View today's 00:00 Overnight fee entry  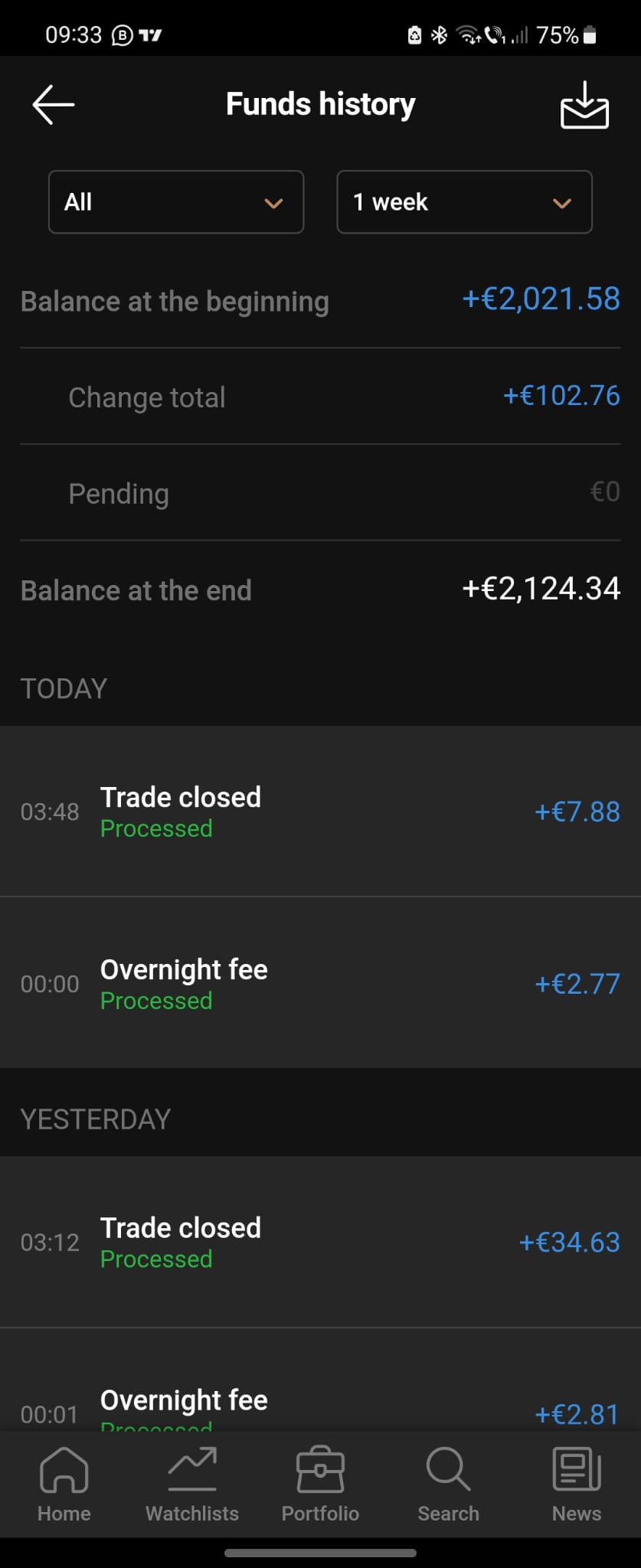coord(320,984)
